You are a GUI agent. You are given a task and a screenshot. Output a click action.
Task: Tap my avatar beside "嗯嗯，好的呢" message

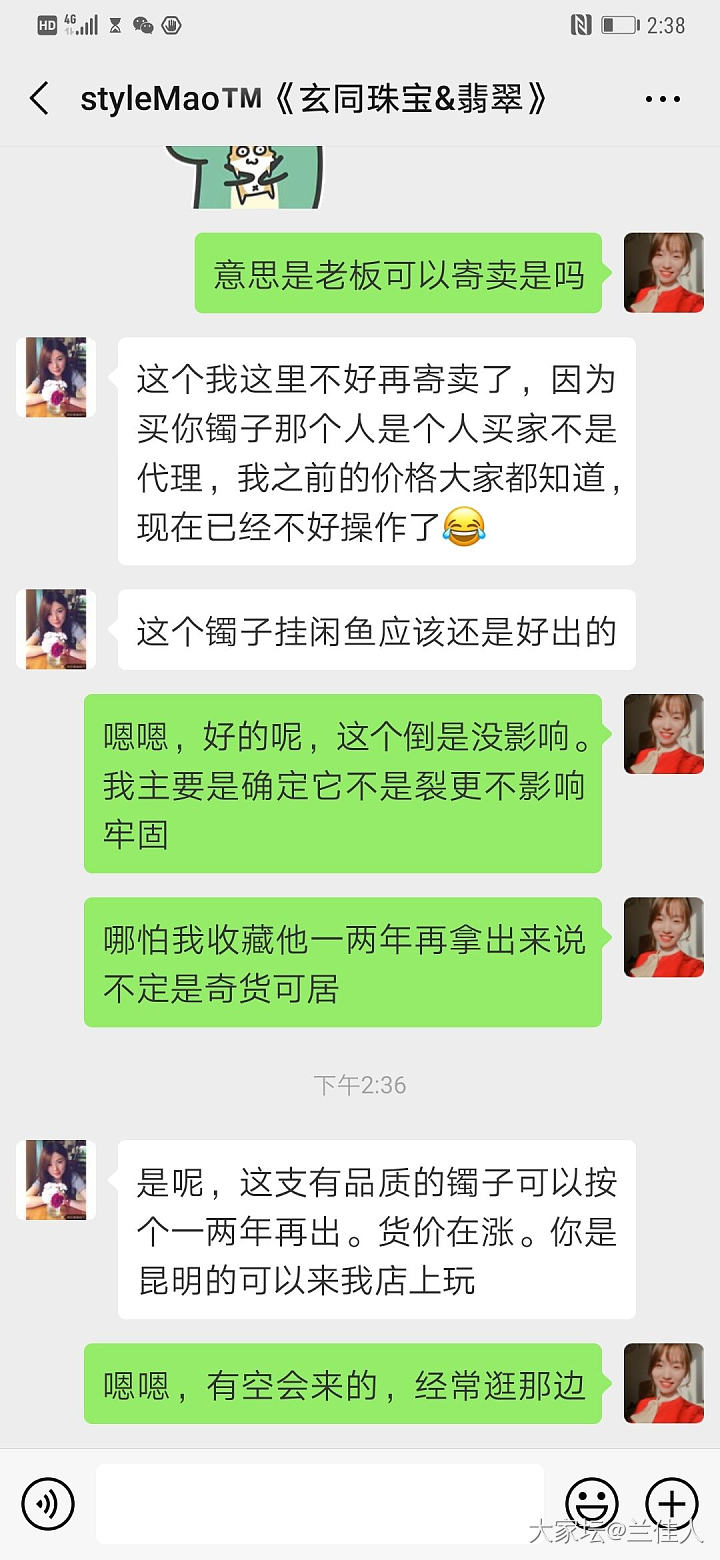click(664, 734)
